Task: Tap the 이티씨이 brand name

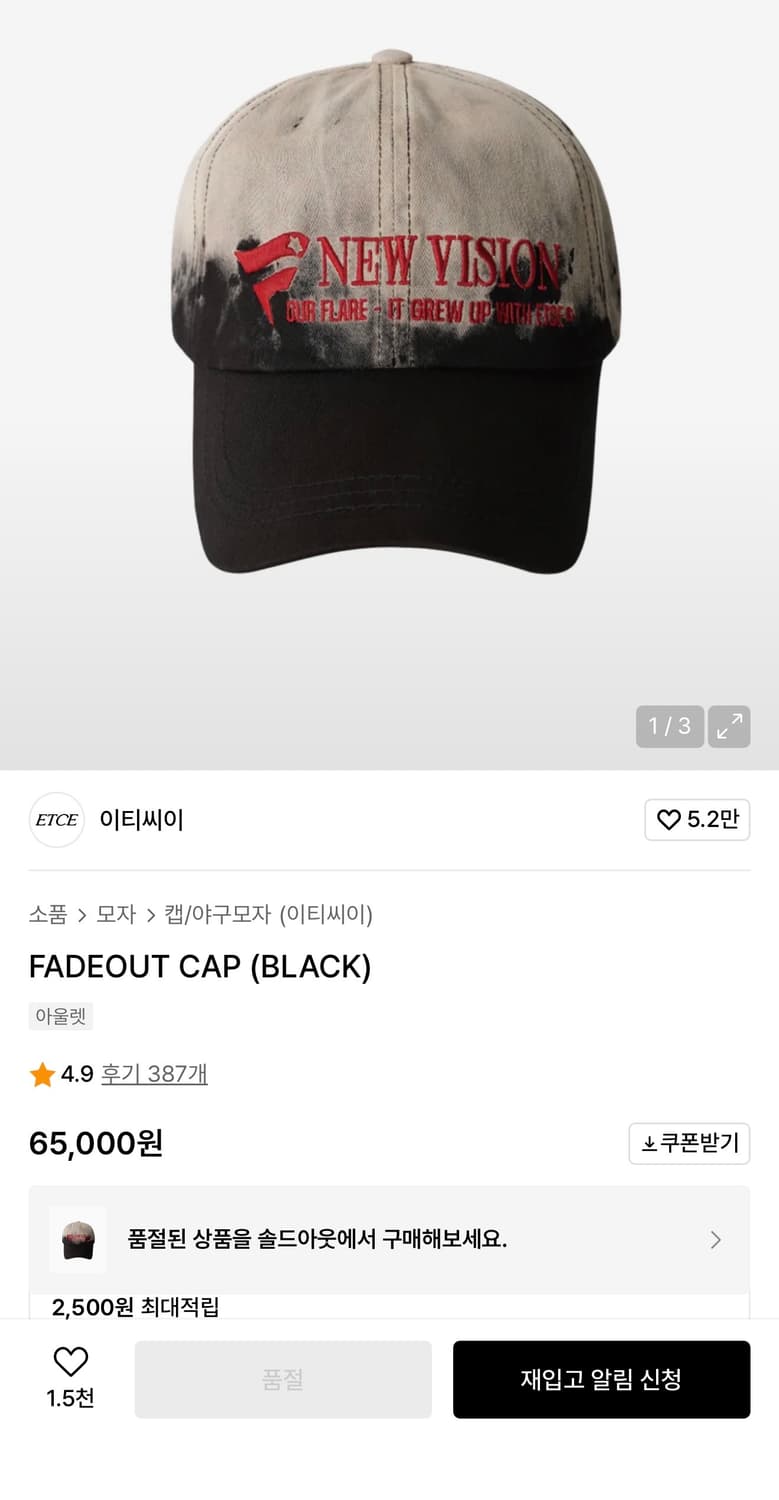Action: click(x=142, y=819)
